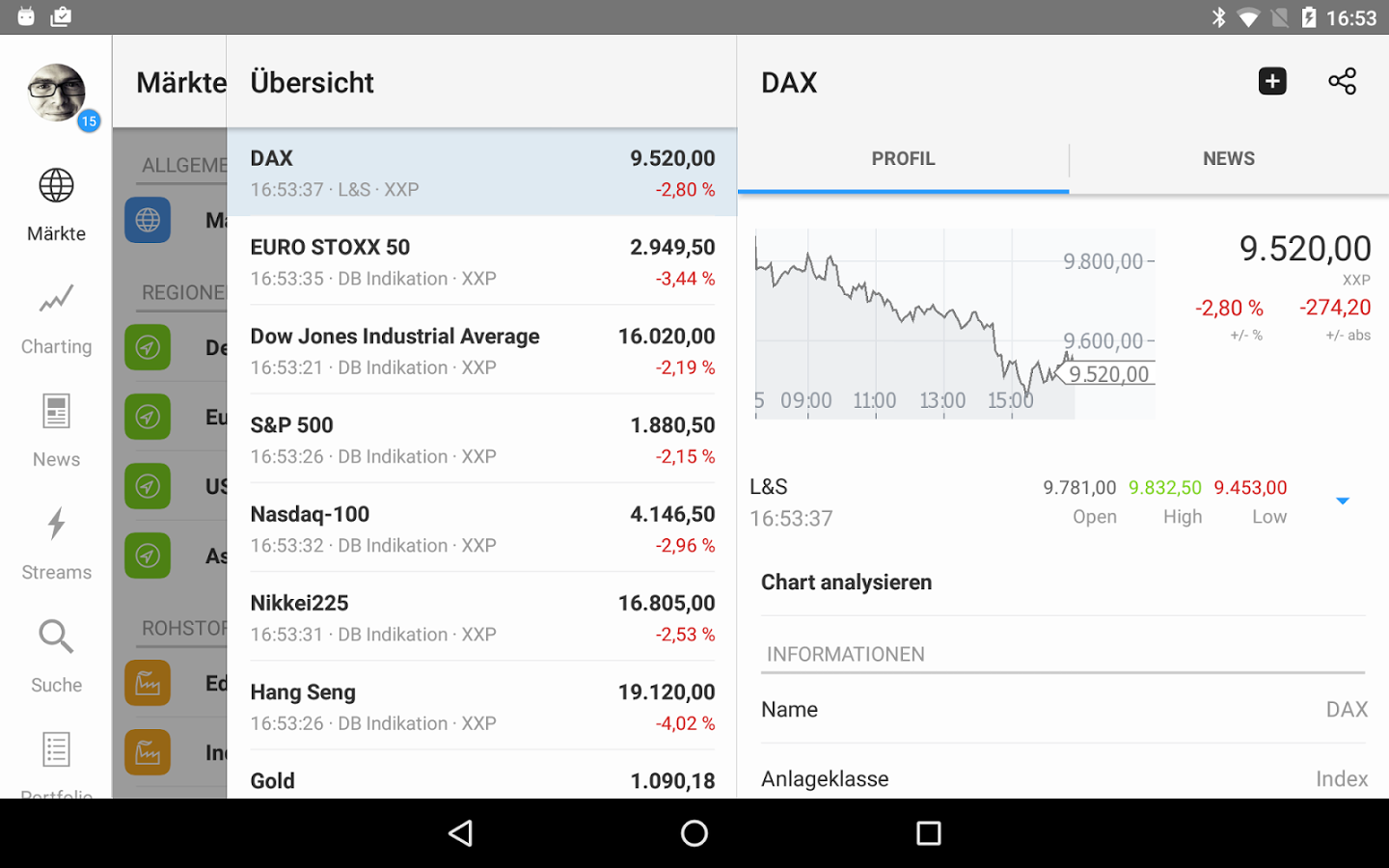Share the DAX profile
The height and width of the screenshot is (868, 1389).
(x=1342, y=81)
